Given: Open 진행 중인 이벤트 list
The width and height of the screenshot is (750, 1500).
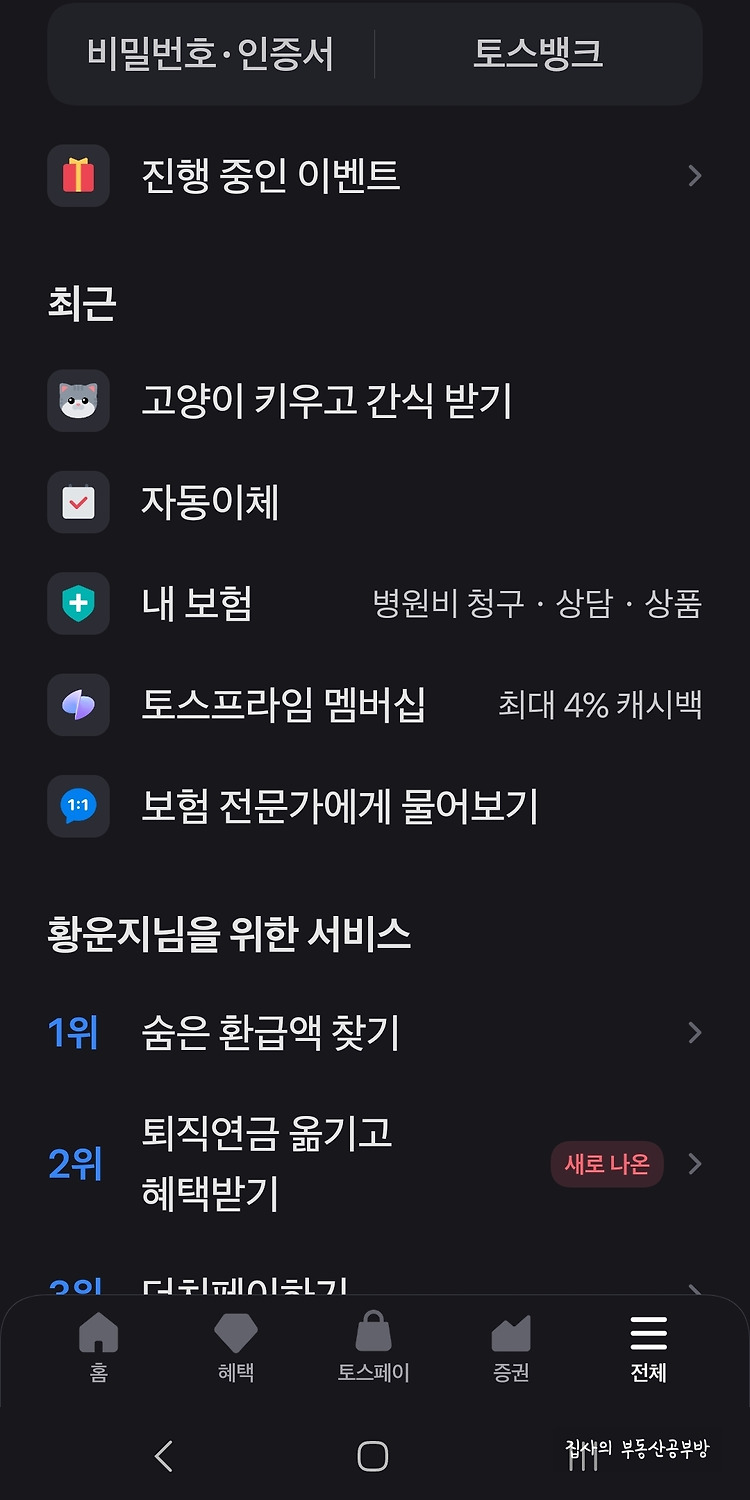Looking at the screenshot, I should click(x=375, y=176).
